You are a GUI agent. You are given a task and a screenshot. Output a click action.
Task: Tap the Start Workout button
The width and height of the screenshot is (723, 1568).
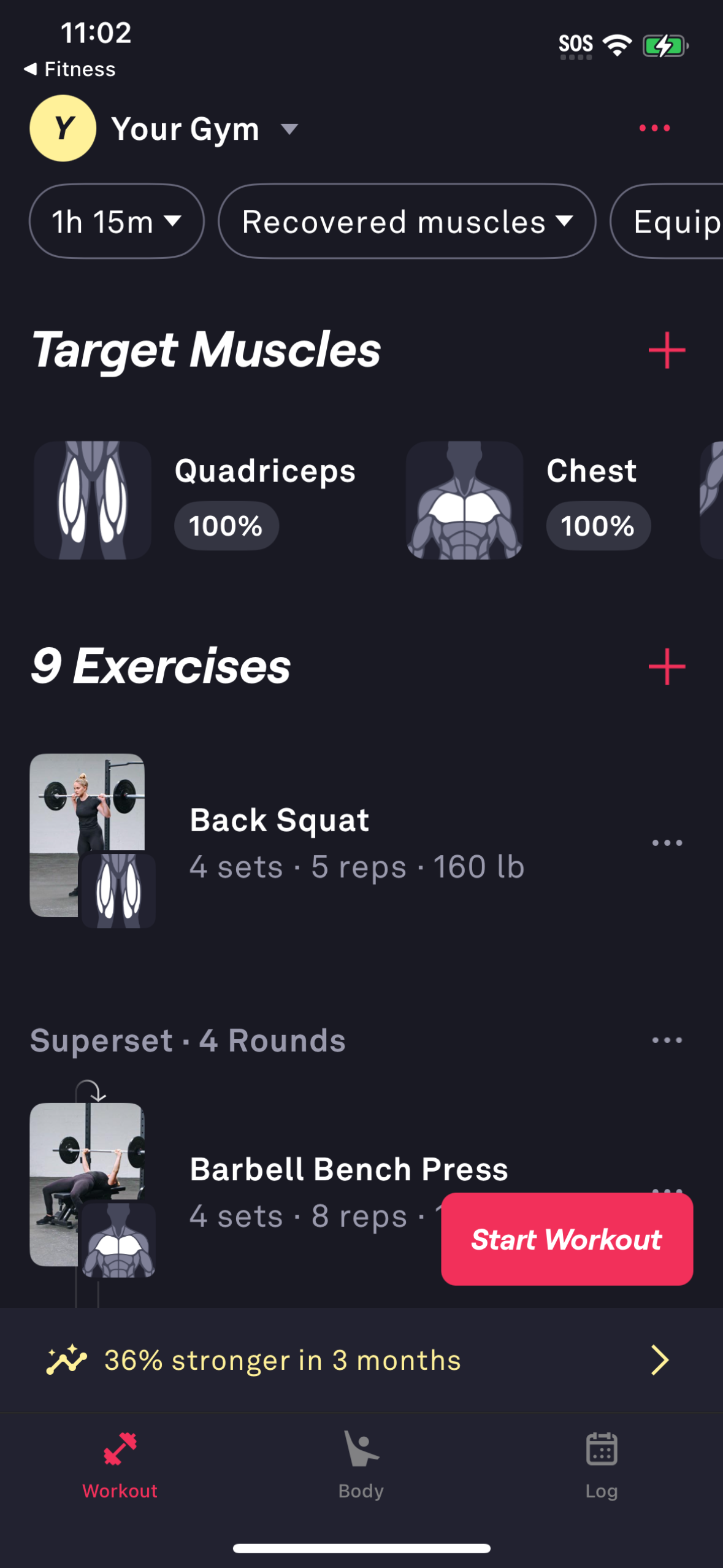(x=565, y=1240)
